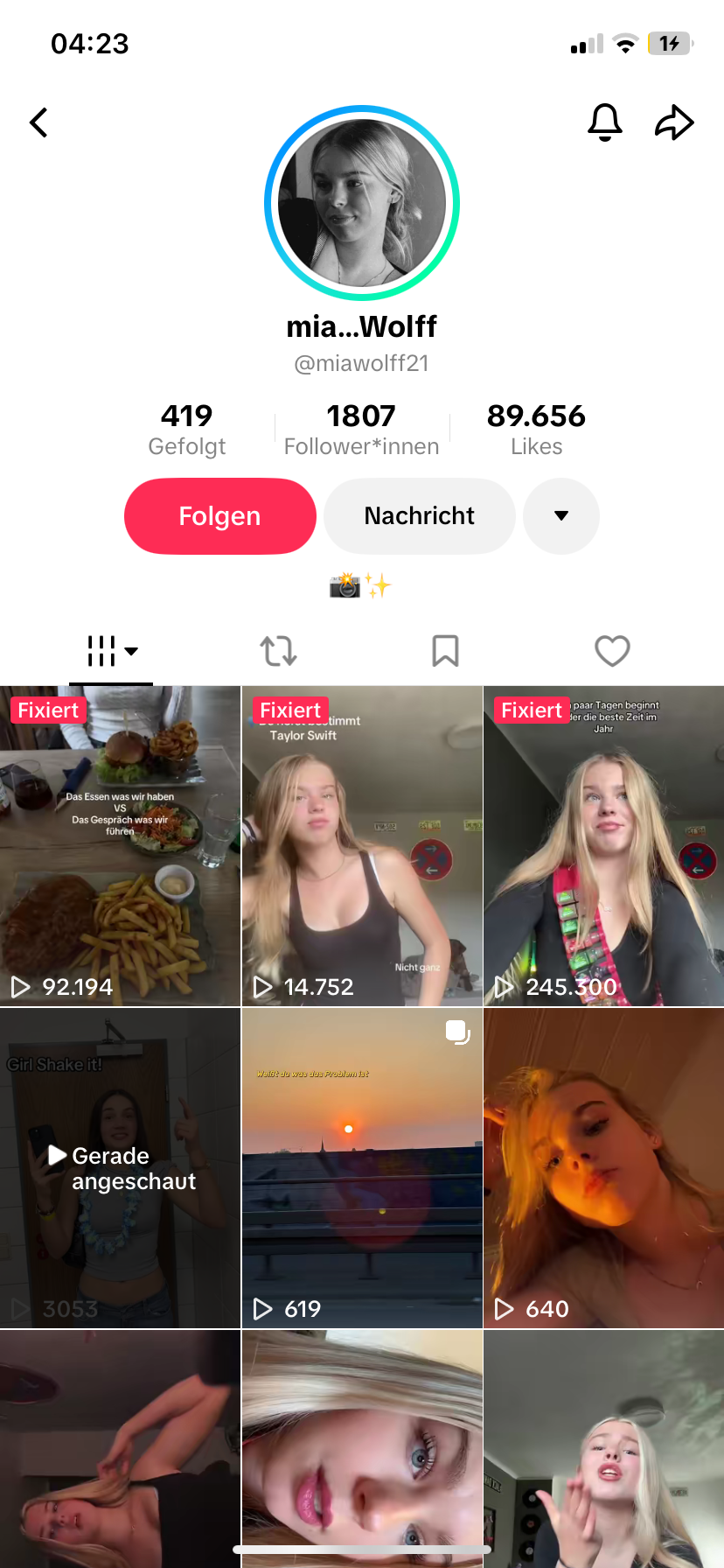
Task: View the Gefolgt following list
Action: (187, 430)
